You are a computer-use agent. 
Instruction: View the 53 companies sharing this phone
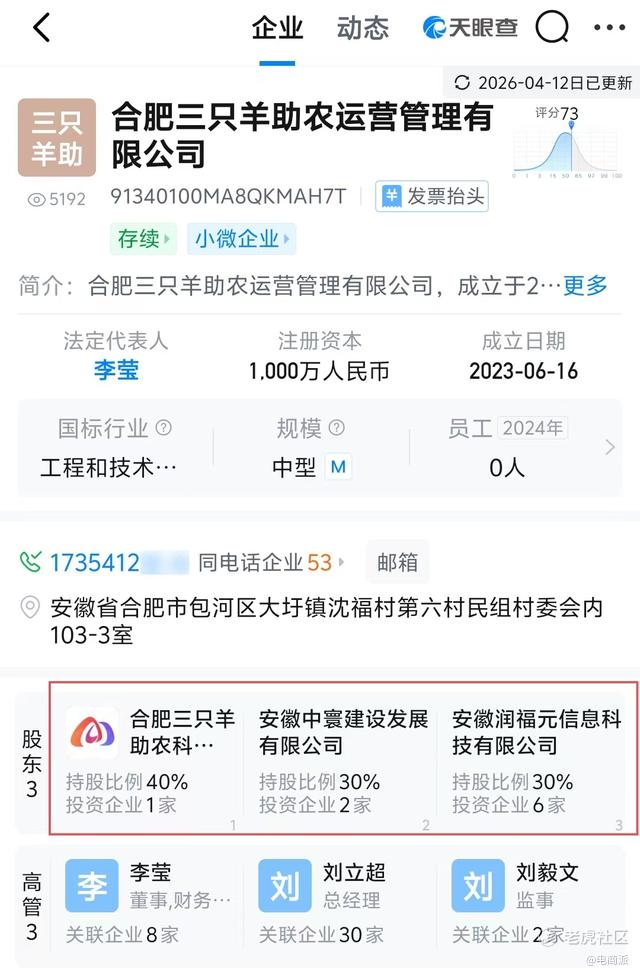click(x=272, y=563)
